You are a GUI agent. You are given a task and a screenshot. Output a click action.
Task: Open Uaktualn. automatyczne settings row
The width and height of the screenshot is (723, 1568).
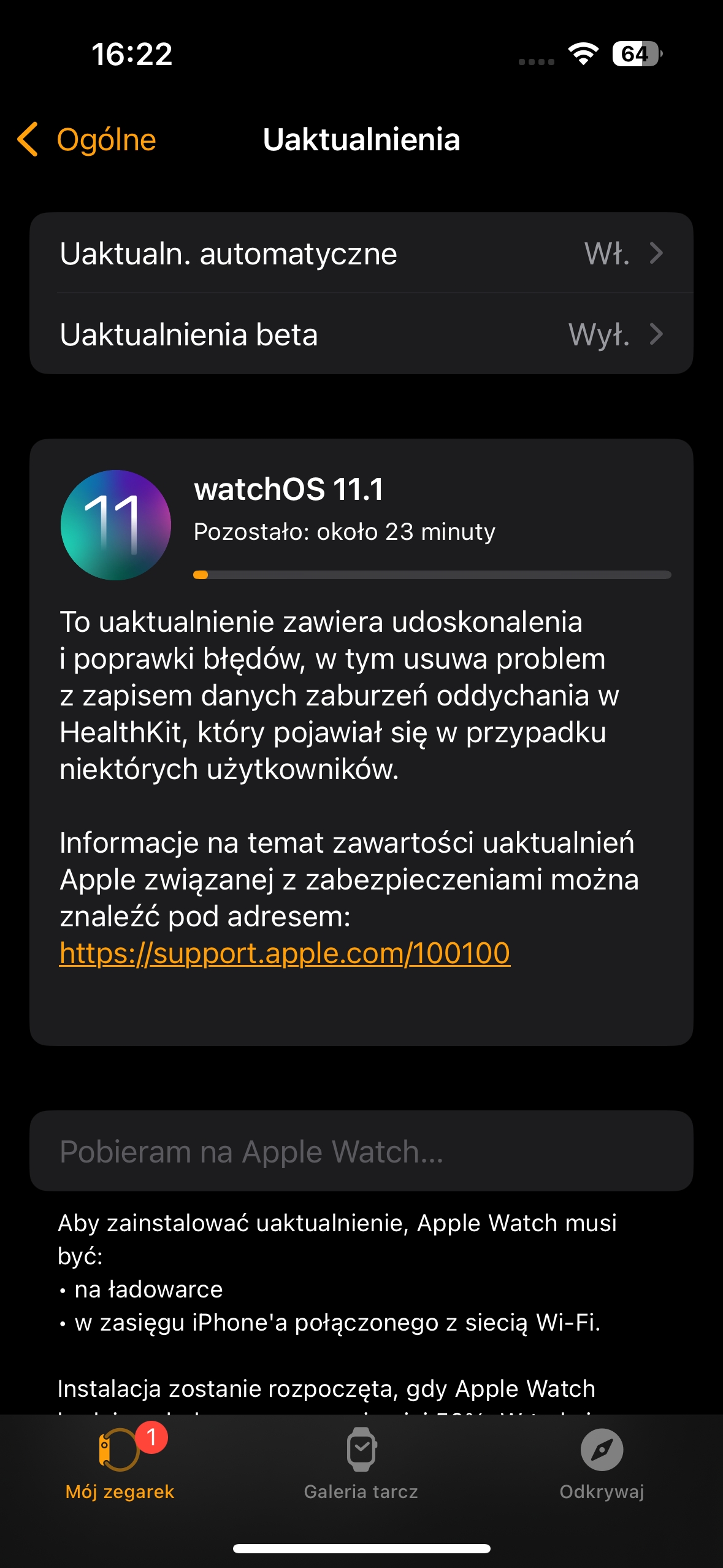click(361, 253)
